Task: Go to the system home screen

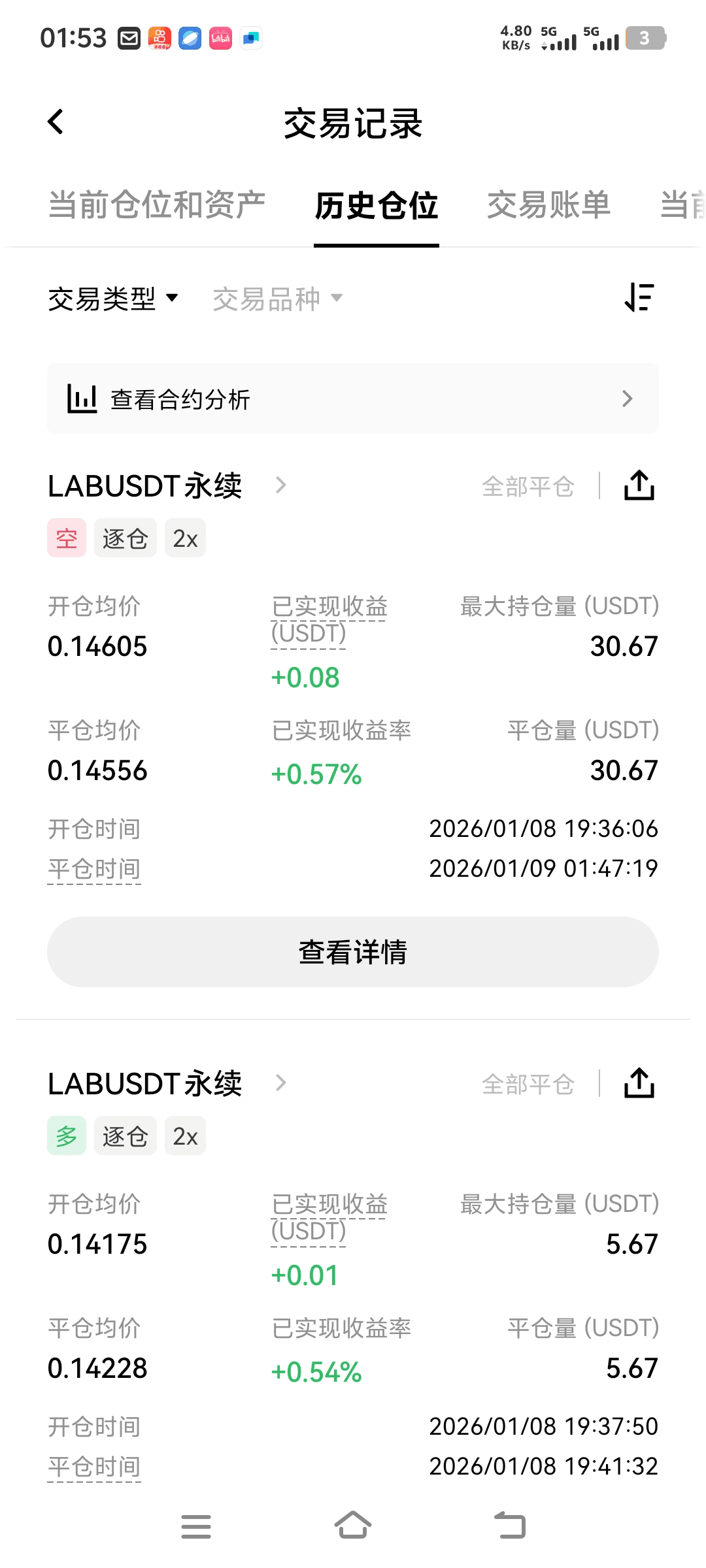Action: (x=353, y=1526)
